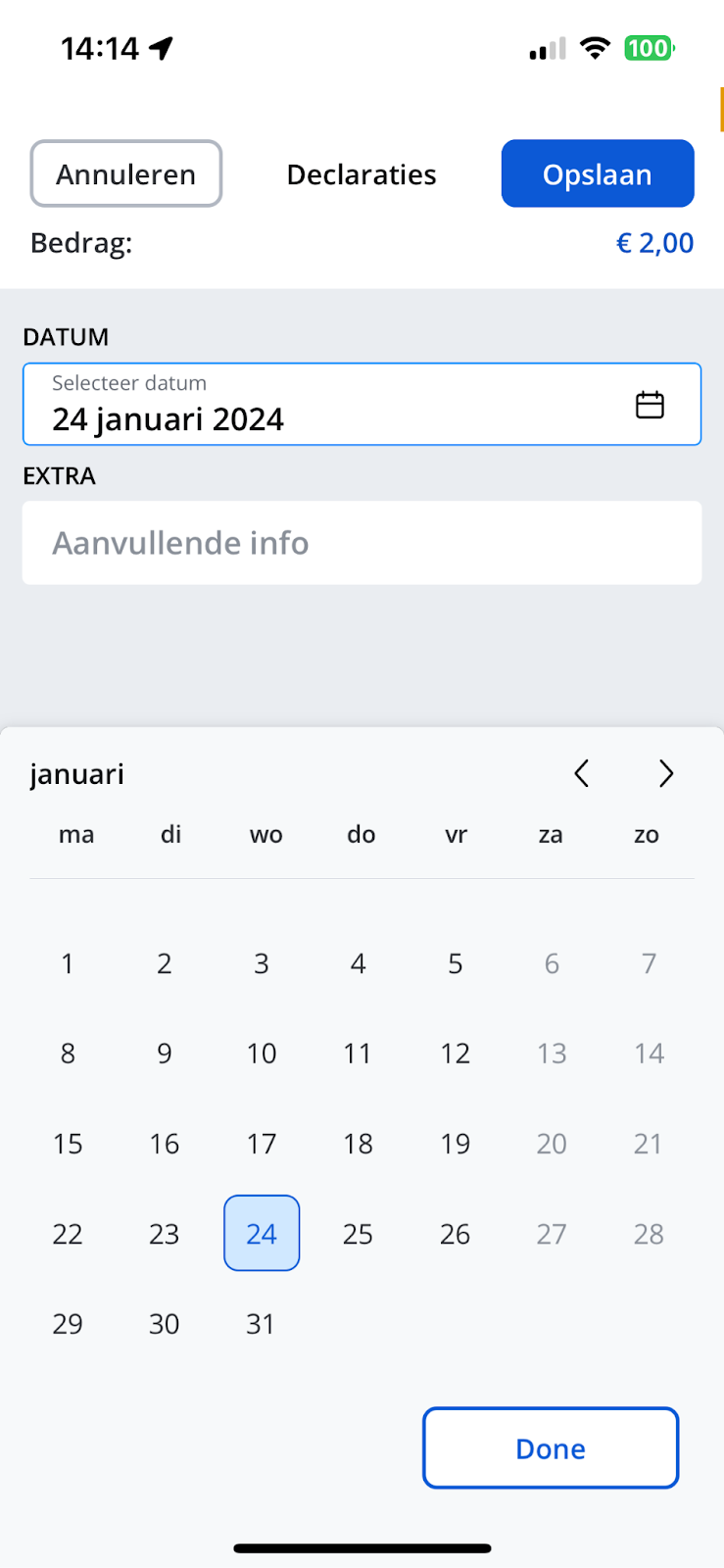
Task: Select day 26 in the calendar
Action: pyautogui.click(x=456, y=1234)
